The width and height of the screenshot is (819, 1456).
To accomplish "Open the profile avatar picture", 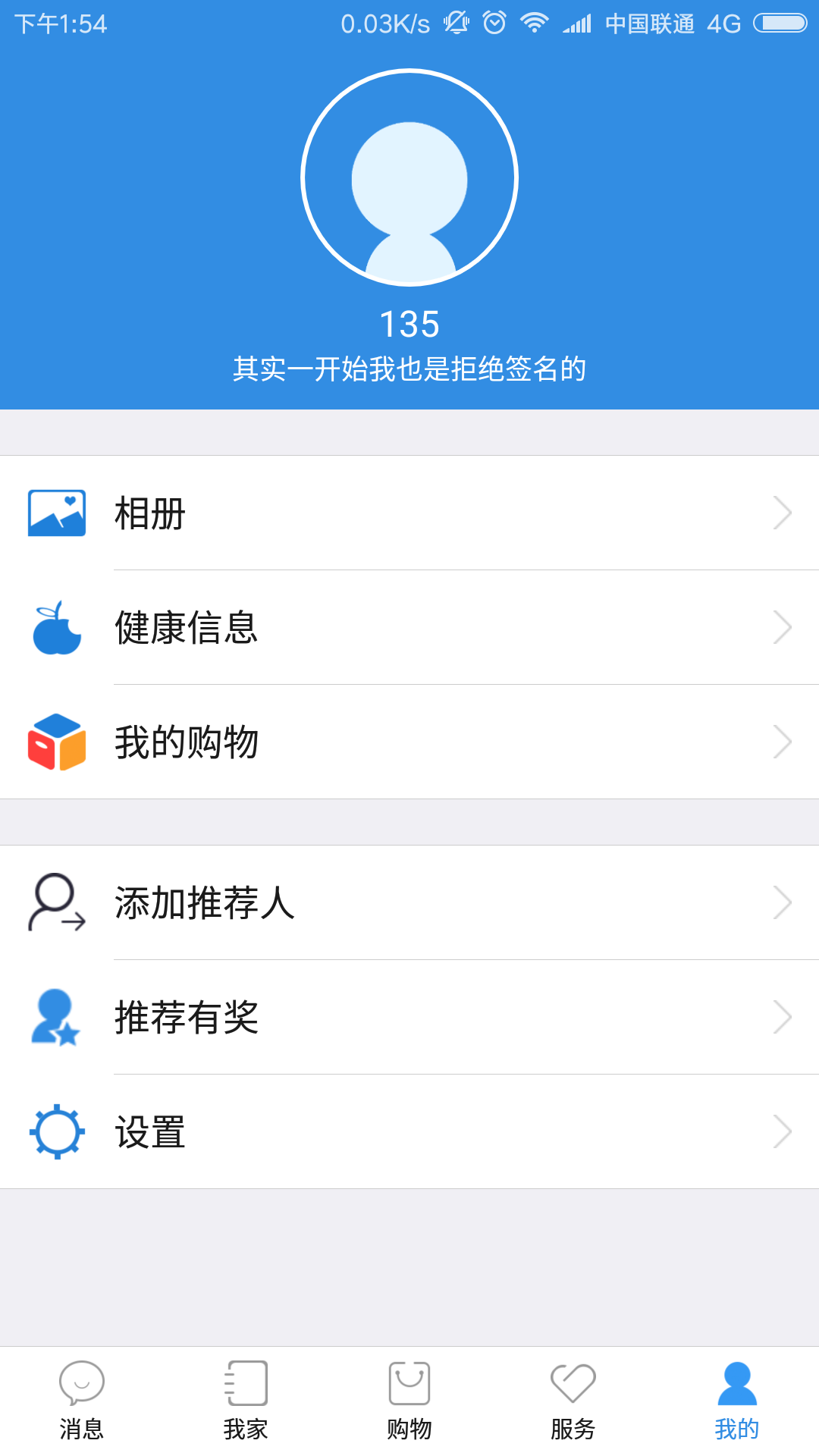I will coord(409,178).
